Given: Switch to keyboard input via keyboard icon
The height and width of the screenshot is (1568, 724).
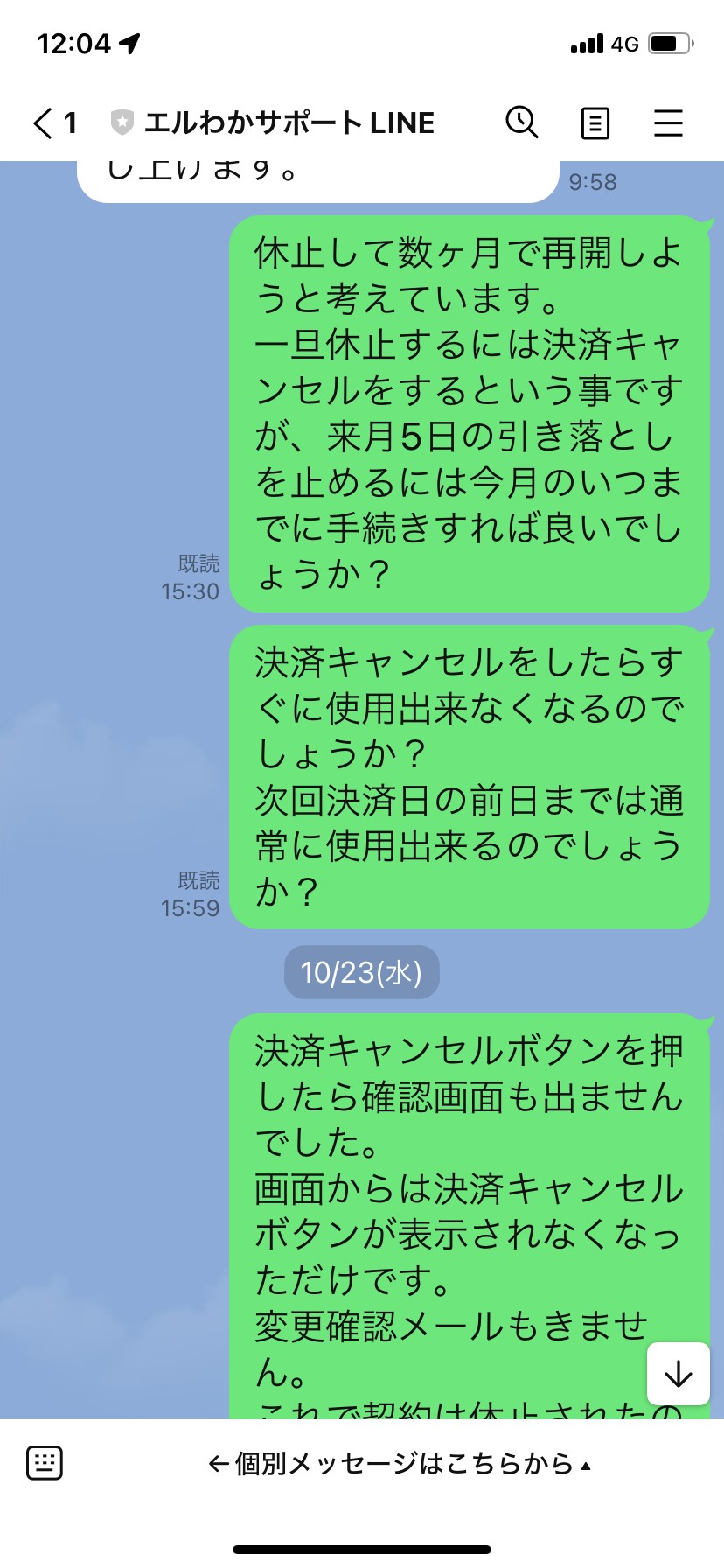Looking at the screenshot, I should [45, 1462].
